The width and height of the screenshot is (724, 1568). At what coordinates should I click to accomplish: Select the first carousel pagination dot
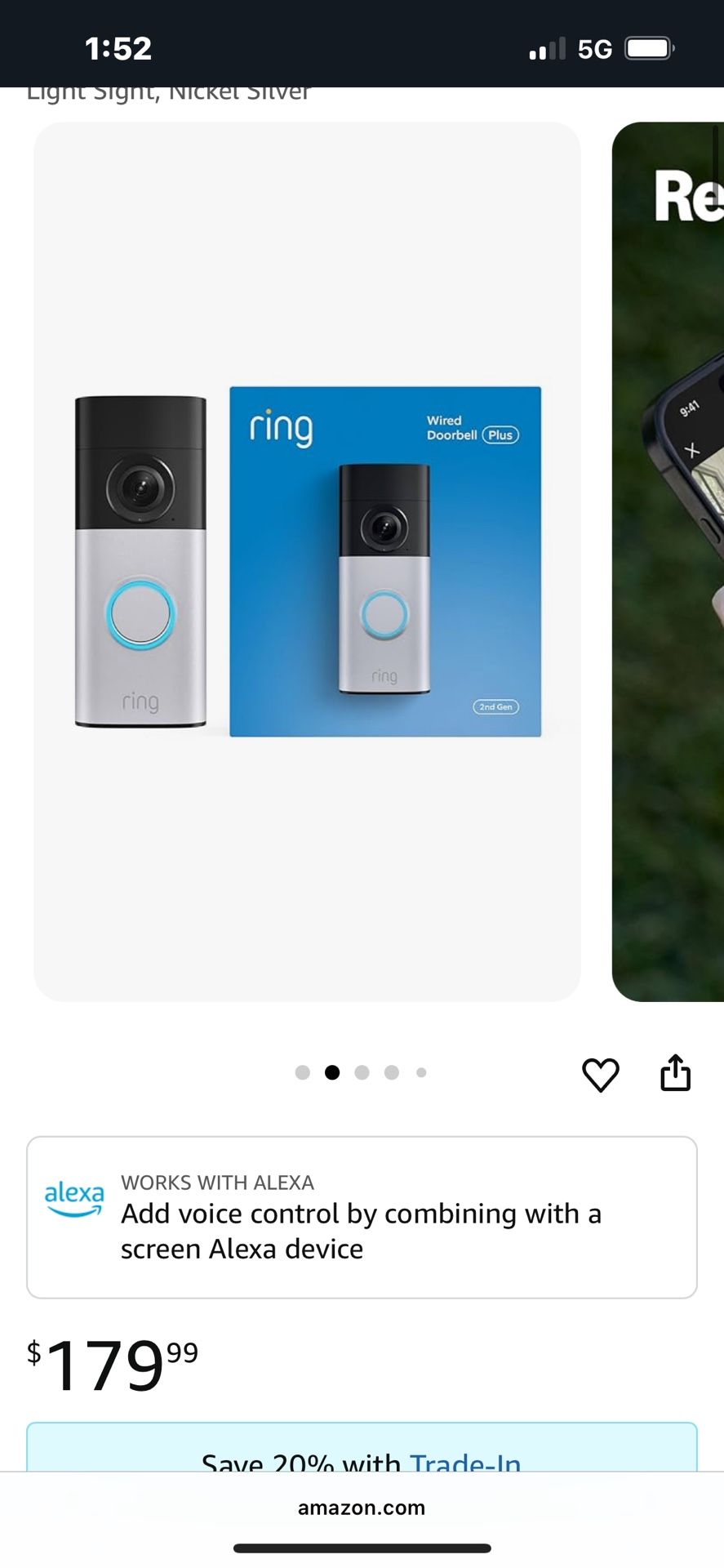tap(302, 1072)
